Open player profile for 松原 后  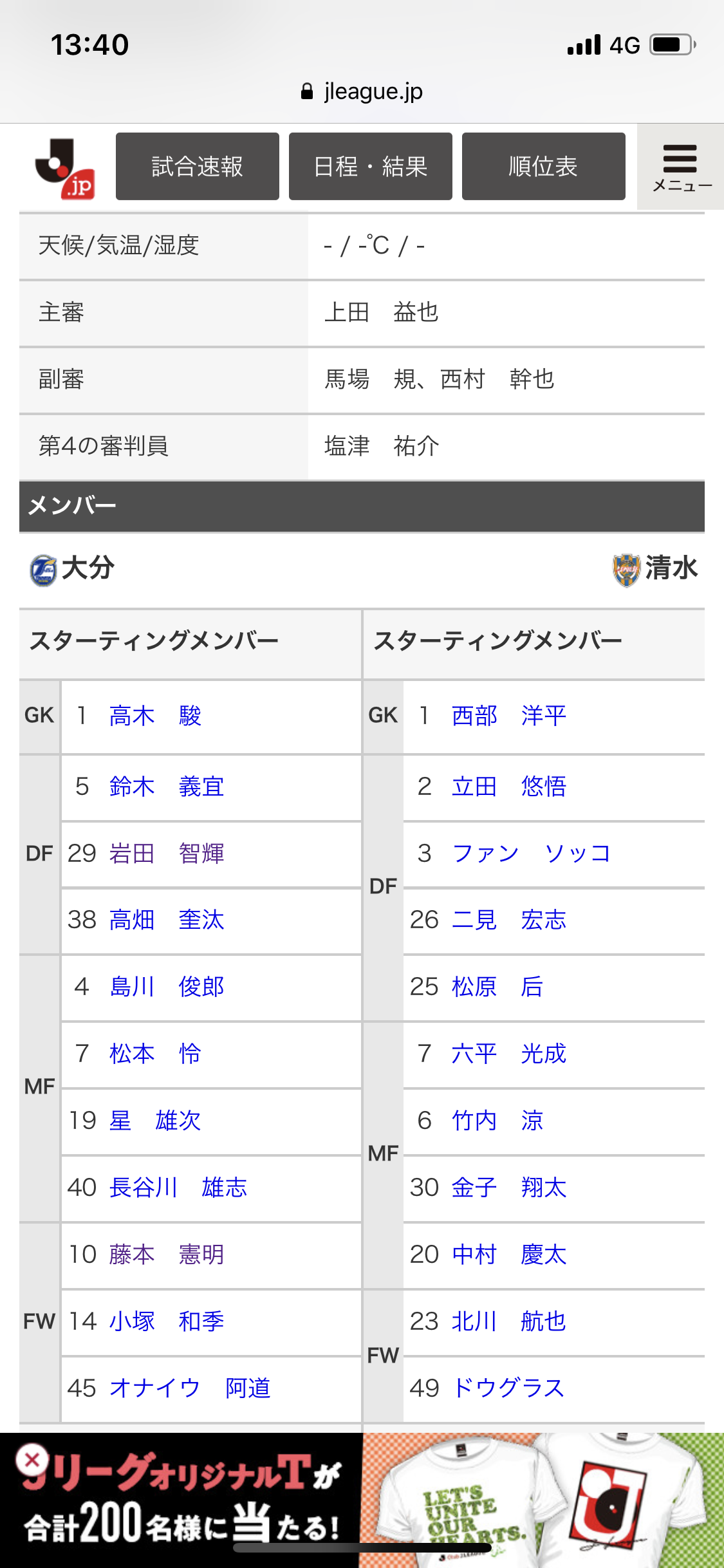tap(497, 987)
